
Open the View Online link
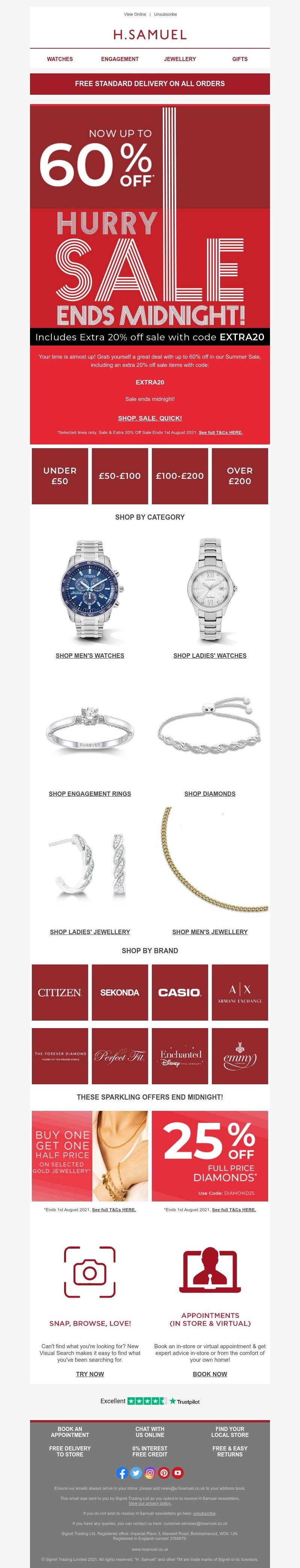tap(135, 14)
